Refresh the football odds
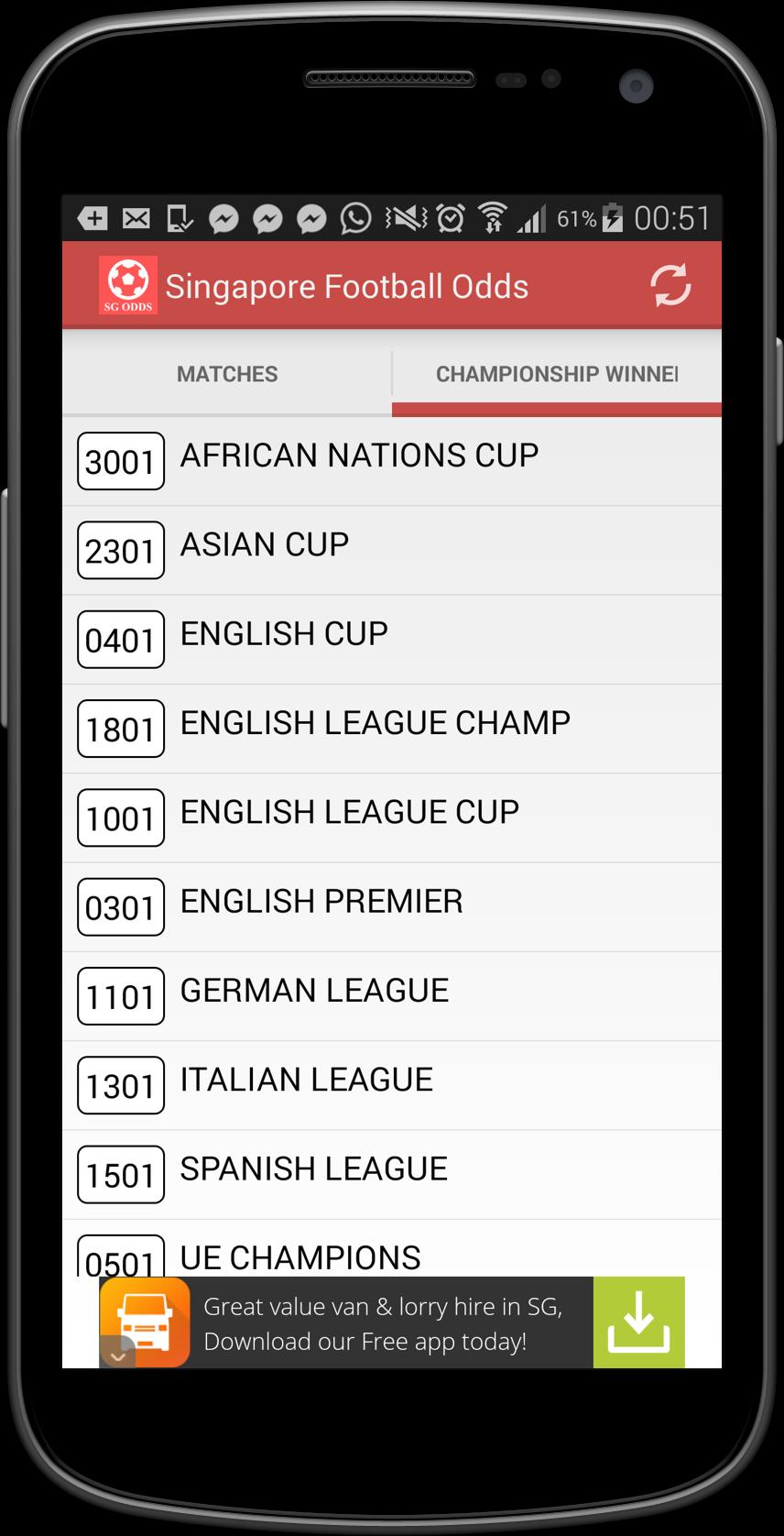The height and width of the screenshot is (1536, 784). [x=670, y=285]
